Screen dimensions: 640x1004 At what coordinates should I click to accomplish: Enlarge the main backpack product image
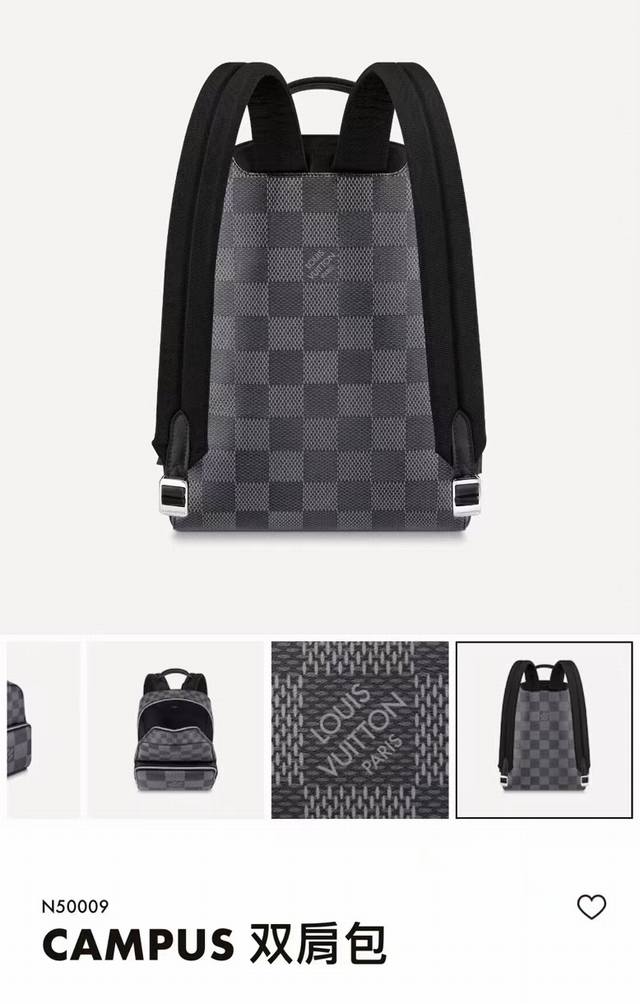click(x=320, y=300)
